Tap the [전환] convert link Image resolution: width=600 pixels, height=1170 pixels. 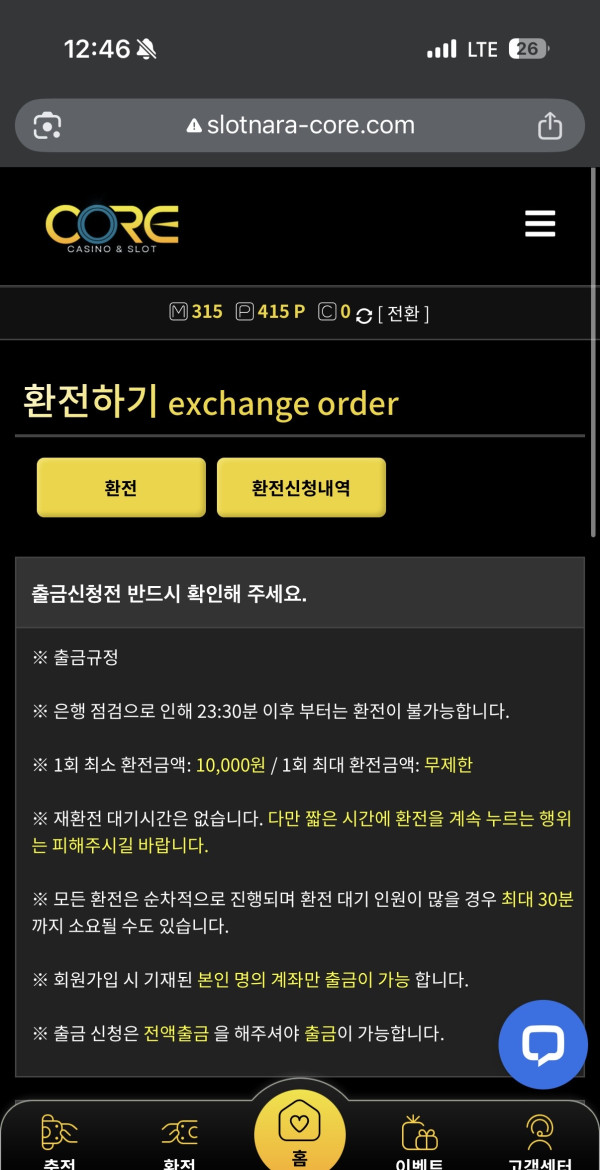(x=404, y=314)
